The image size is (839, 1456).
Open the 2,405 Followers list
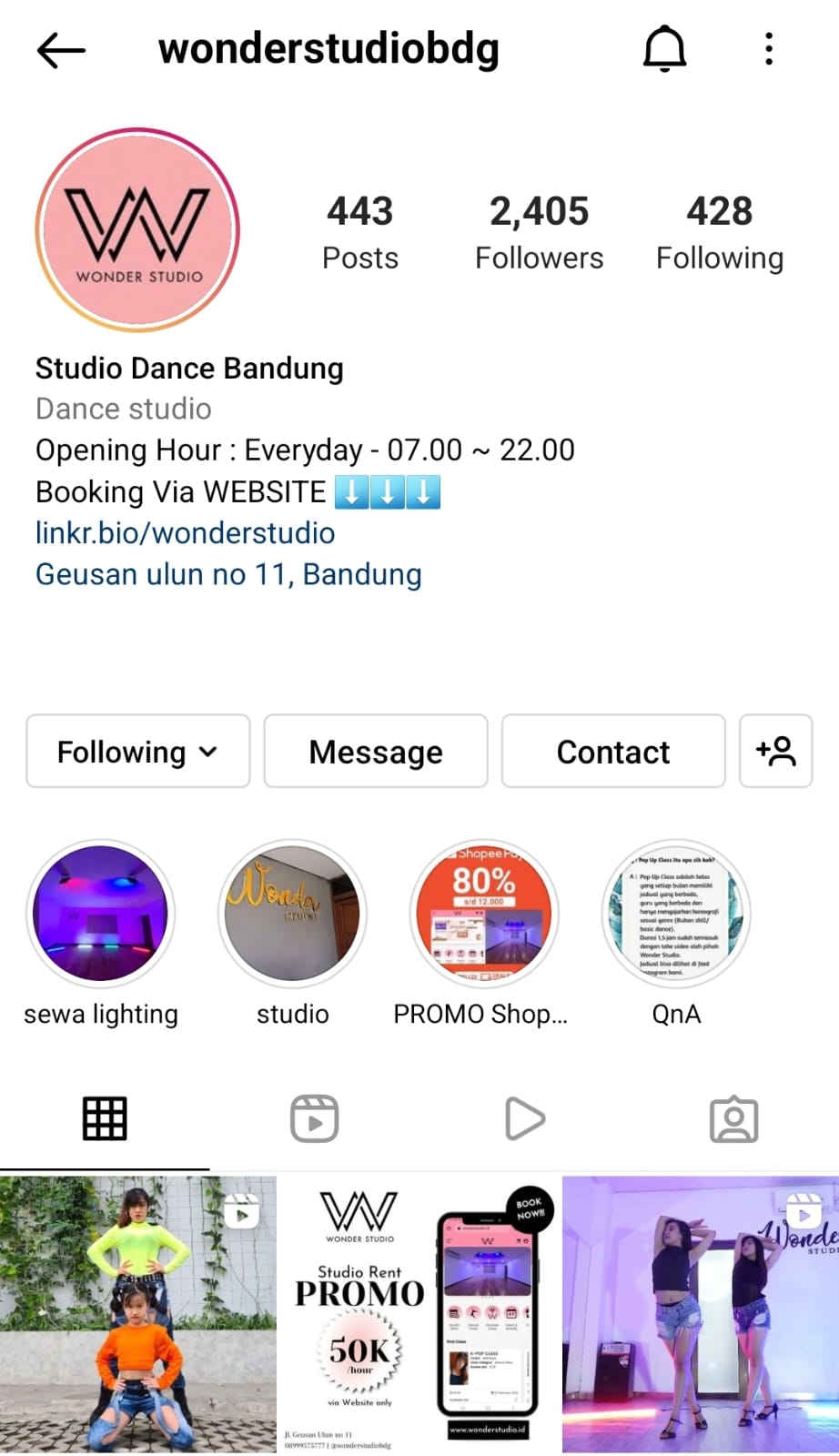click(x=539, y=232)
